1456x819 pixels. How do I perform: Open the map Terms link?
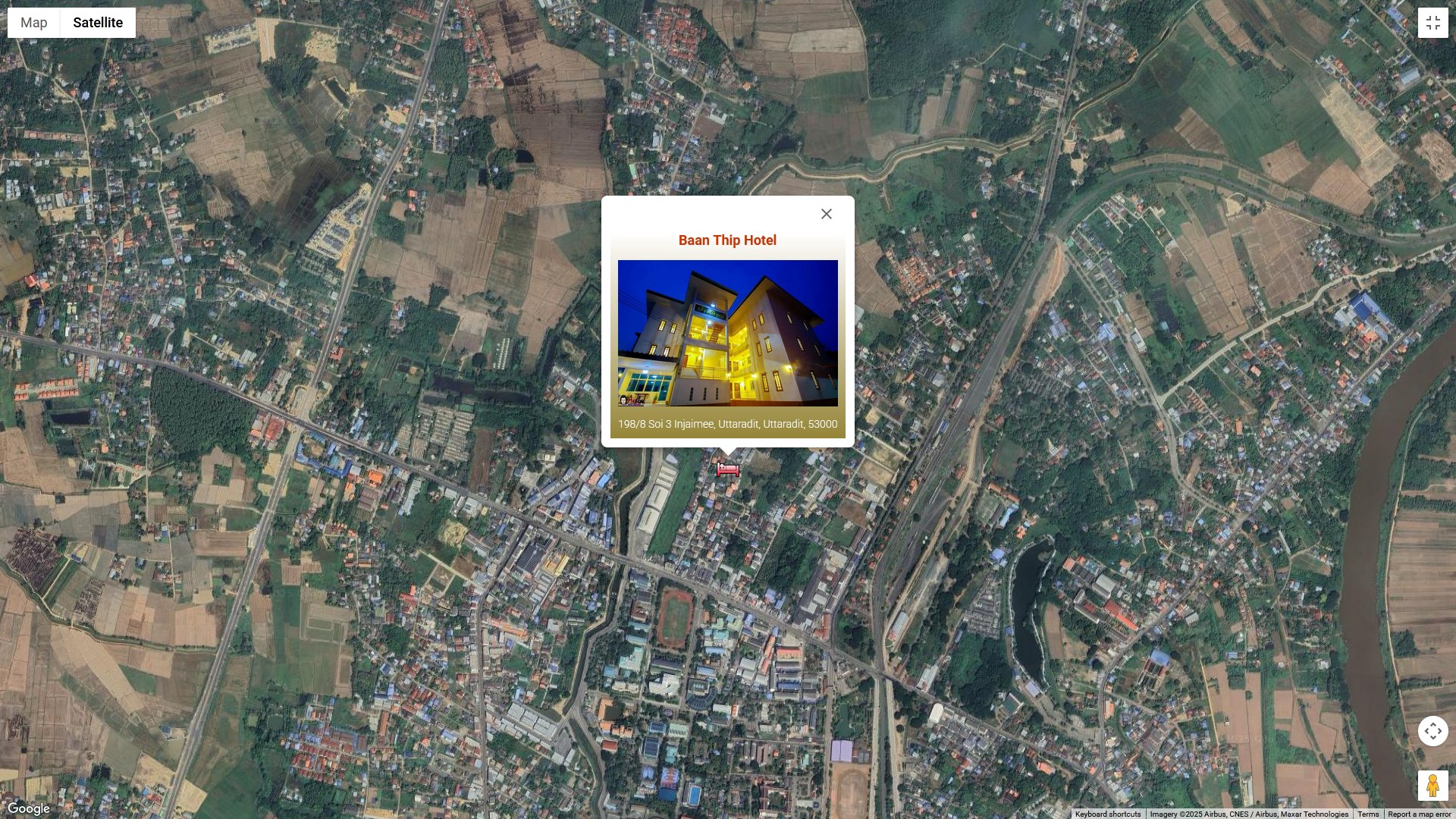coord(1368,814)
